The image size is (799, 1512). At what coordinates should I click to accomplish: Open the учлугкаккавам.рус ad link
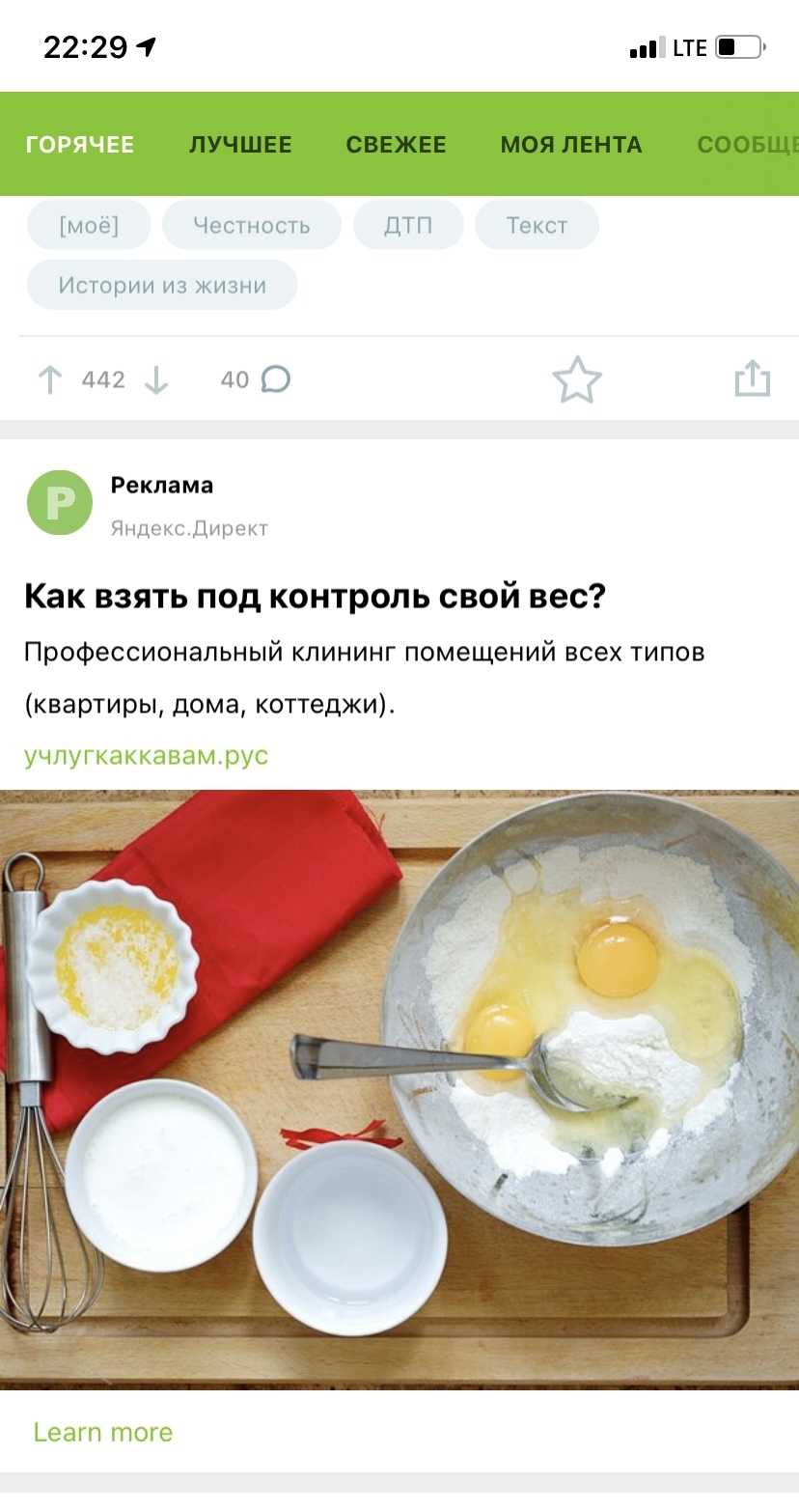[x=146, y=755]
